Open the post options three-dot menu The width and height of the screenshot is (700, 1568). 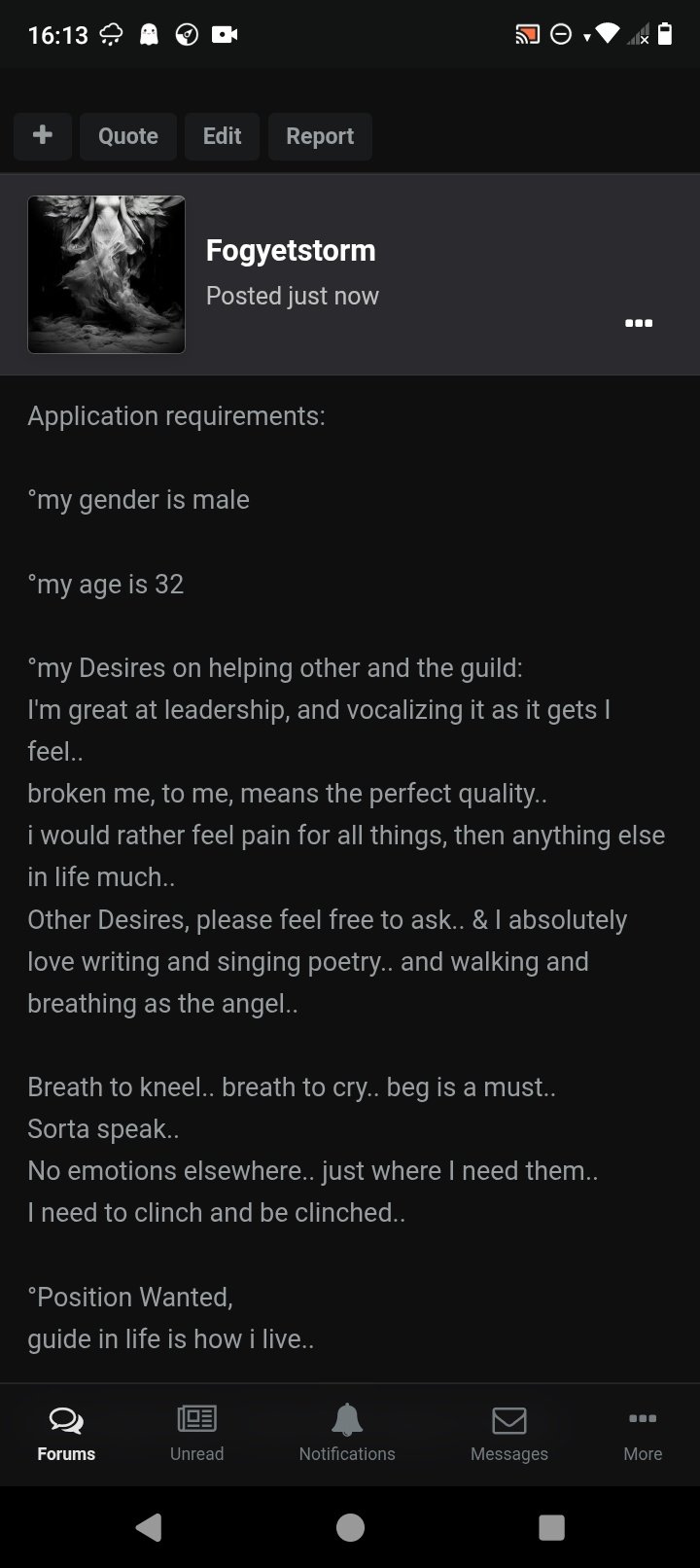tap(639, 323)
